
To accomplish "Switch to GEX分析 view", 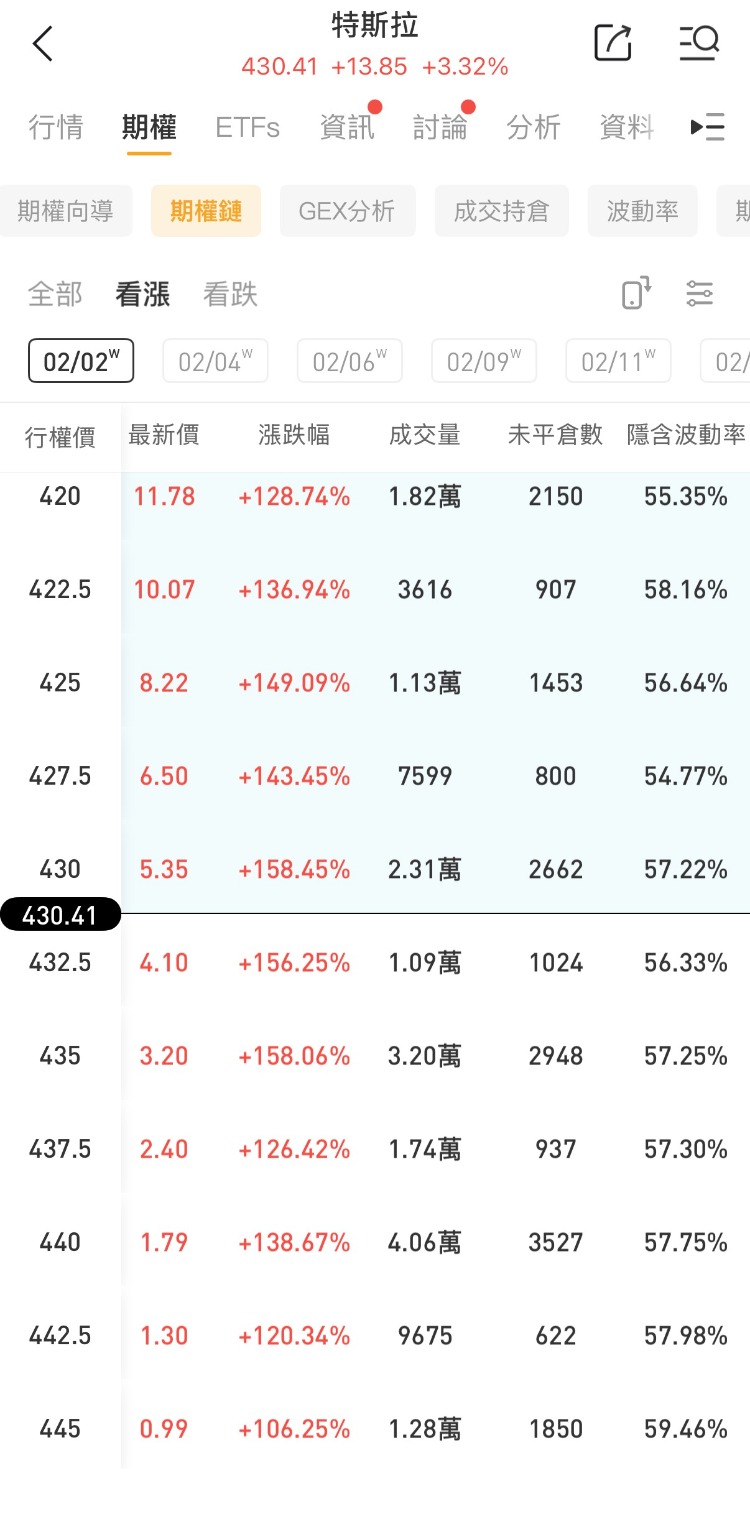I will [x=347, y=211].
